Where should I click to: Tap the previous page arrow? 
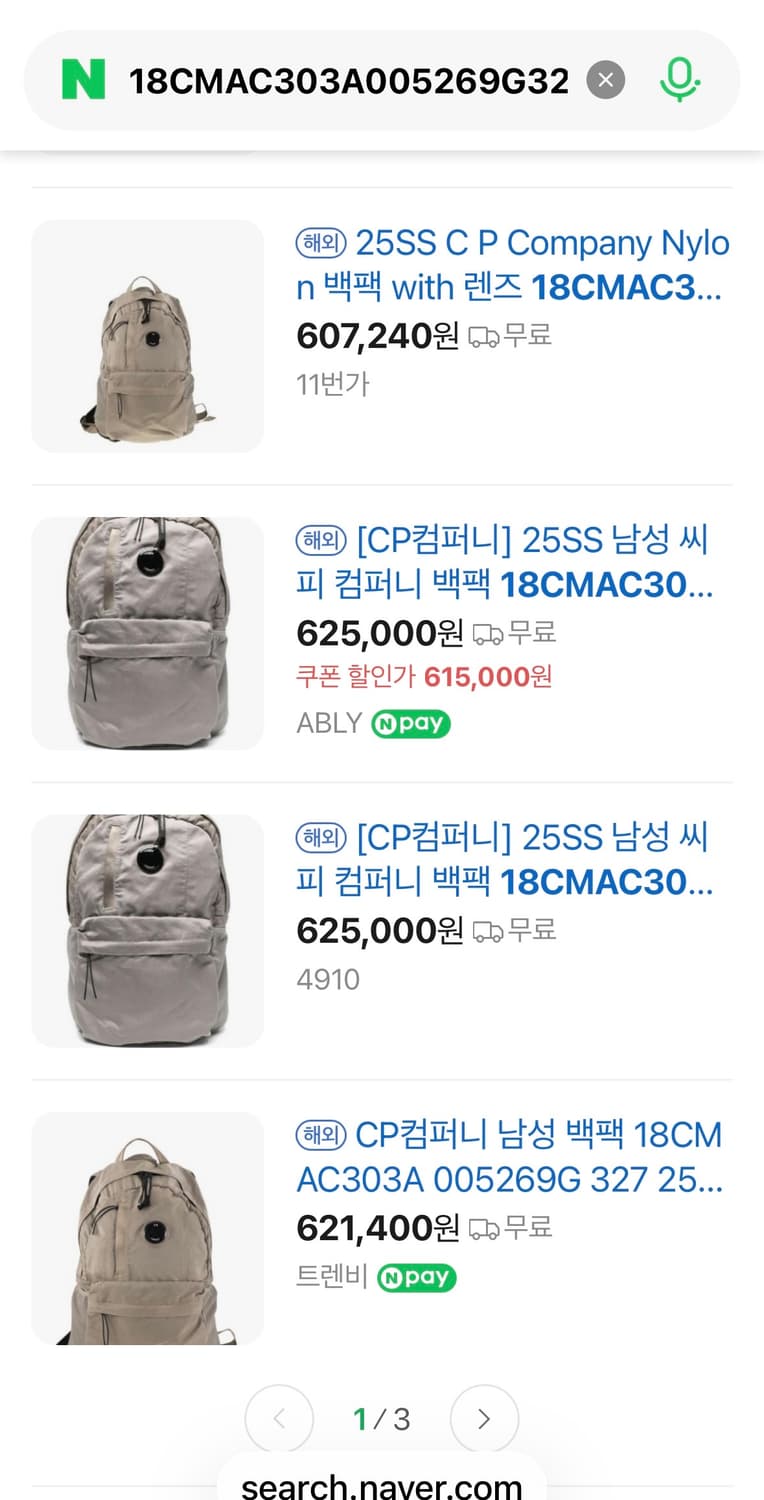(279, 1418)
